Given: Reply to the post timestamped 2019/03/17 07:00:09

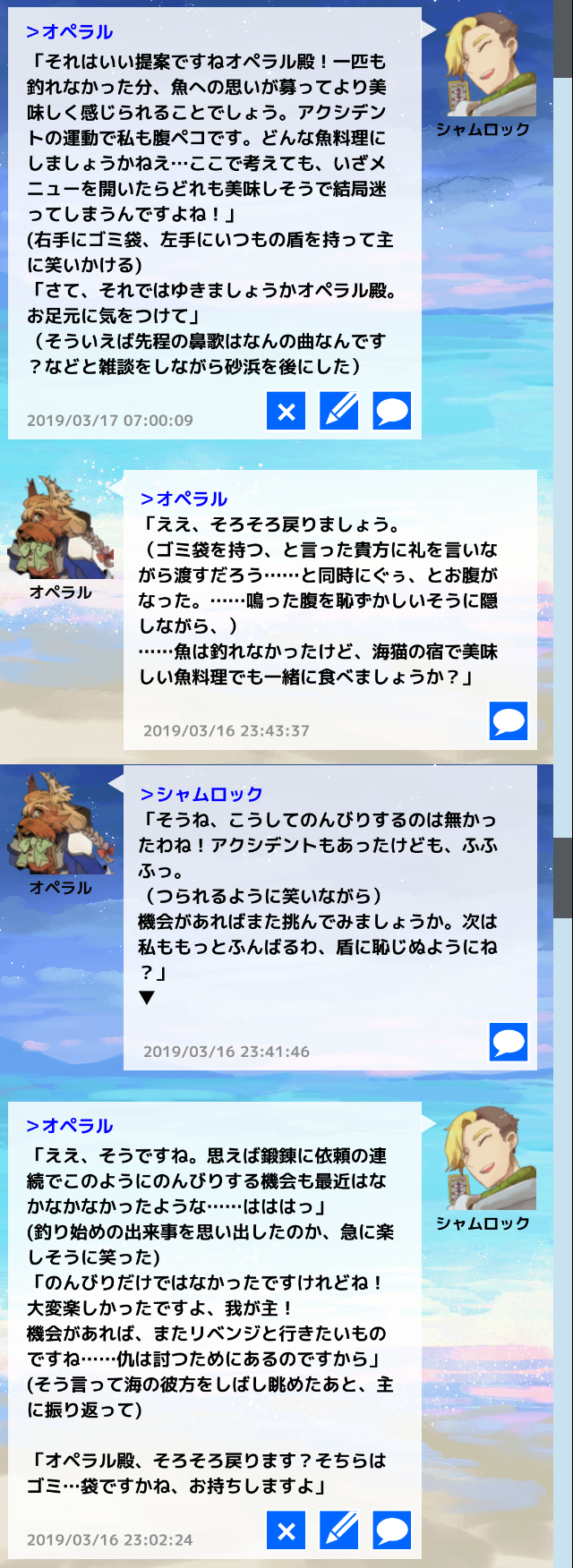Looking at the screenshot, I should point(392,412).
